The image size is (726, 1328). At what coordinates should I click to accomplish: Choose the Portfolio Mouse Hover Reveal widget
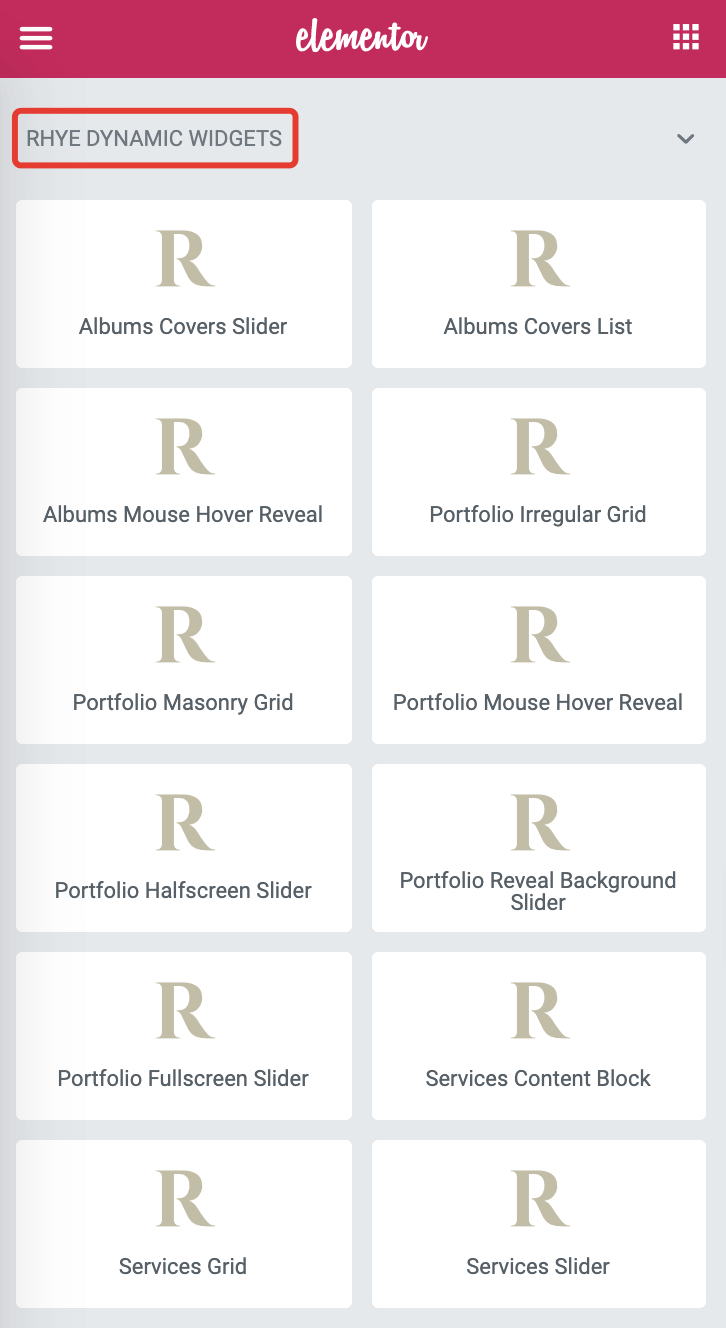pyautogui.click(x=538, y=660)
